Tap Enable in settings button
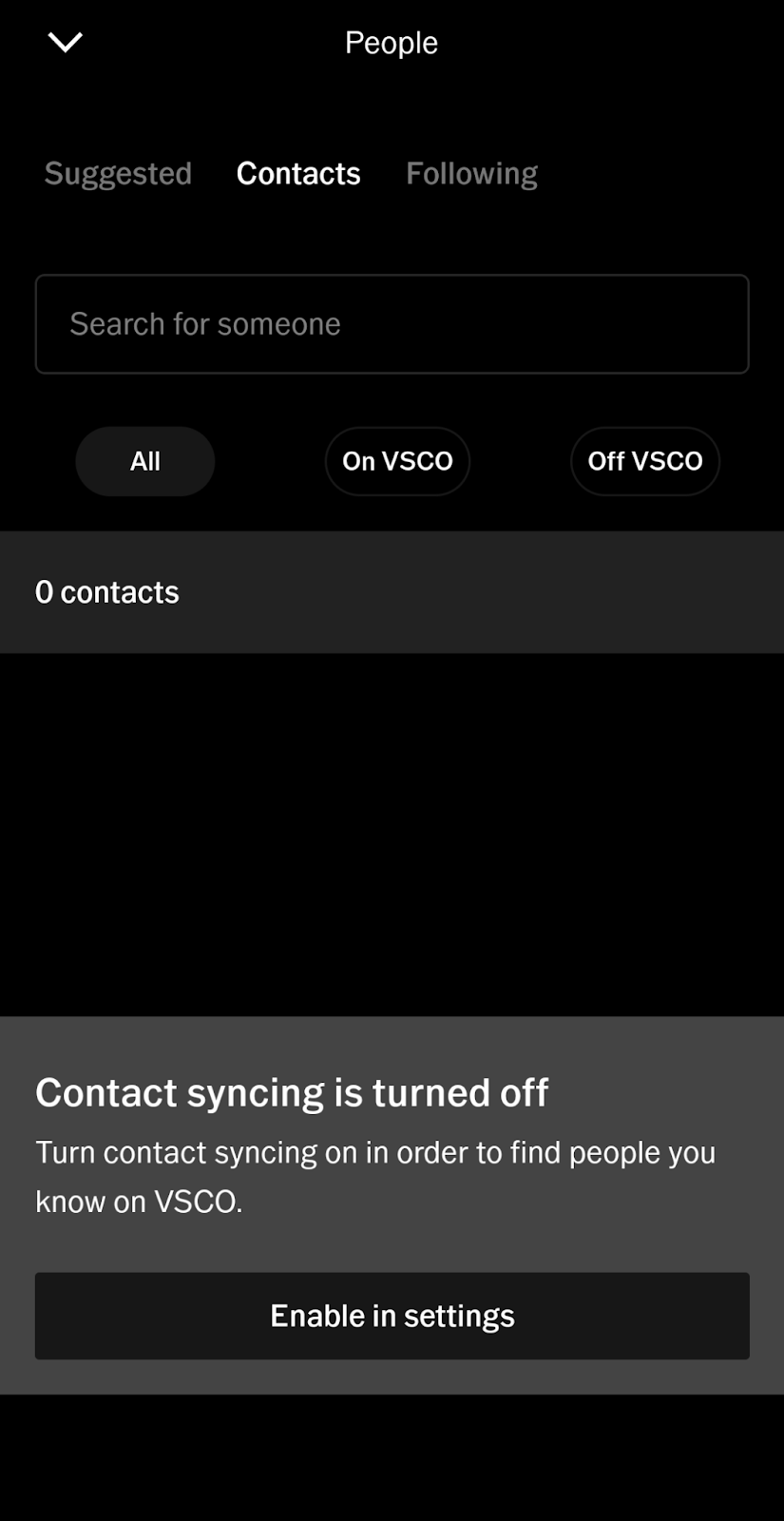The image size is (784, 1521). coord(392,1316)
